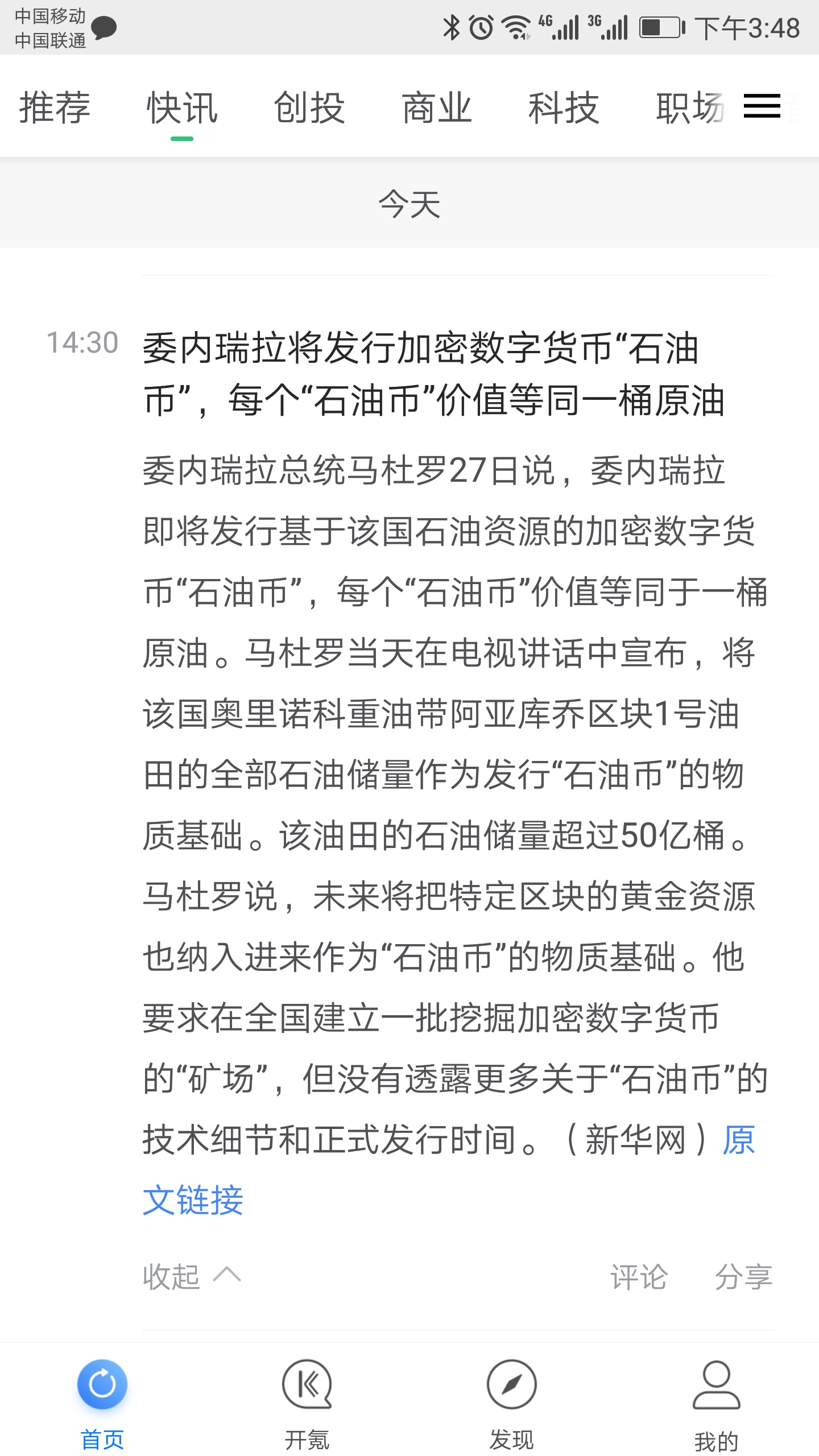Open the 职场 tab
This screenshot has width=819, height=1456.
pyautogui.click(x=690, y=107)
